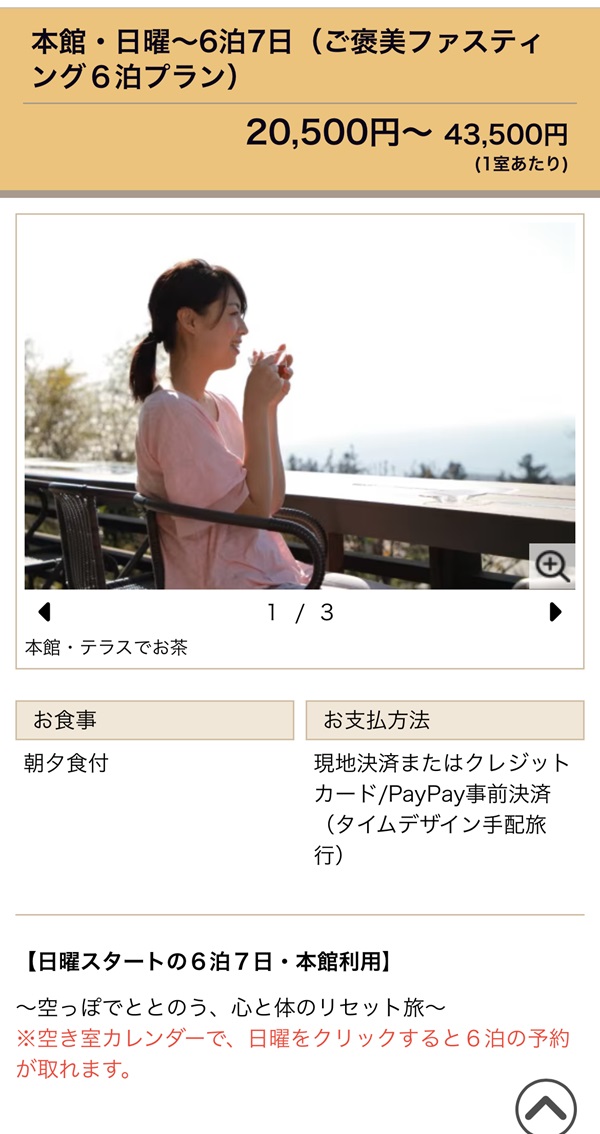Go to the previous gallery photo
600x1134 pixels.
(43, 612)
